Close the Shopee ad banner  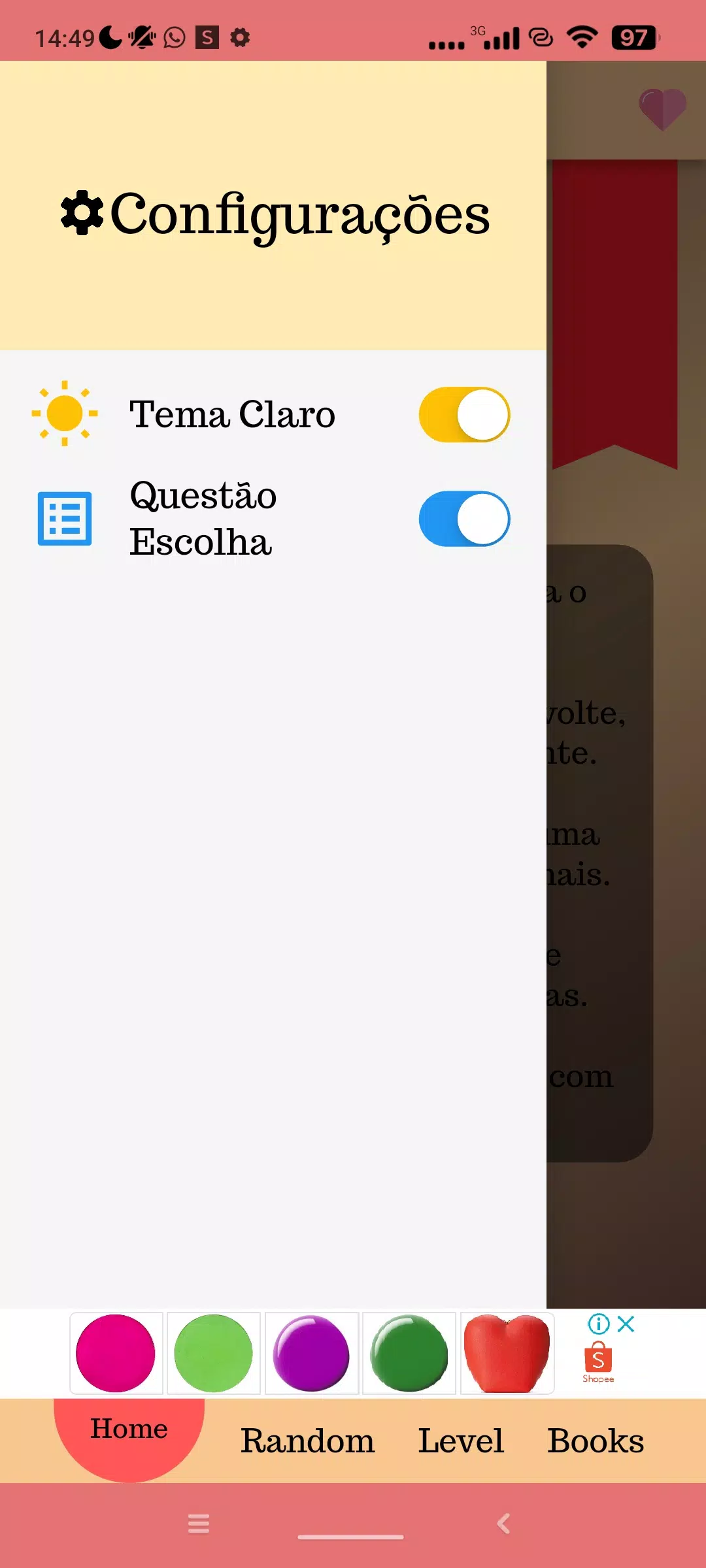626,1324
